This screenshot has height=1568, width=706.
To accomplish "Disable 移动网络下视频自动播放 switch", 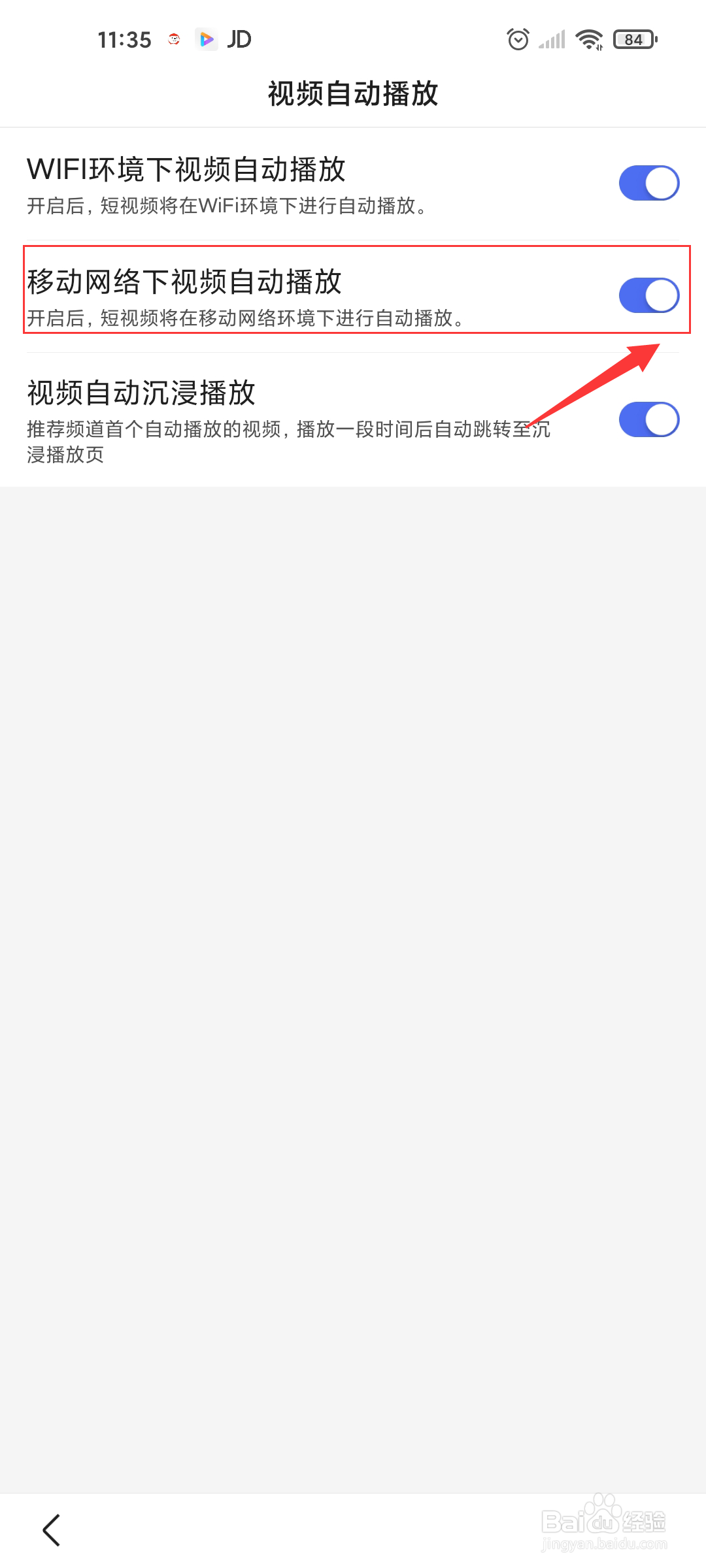I will point(649,295).
